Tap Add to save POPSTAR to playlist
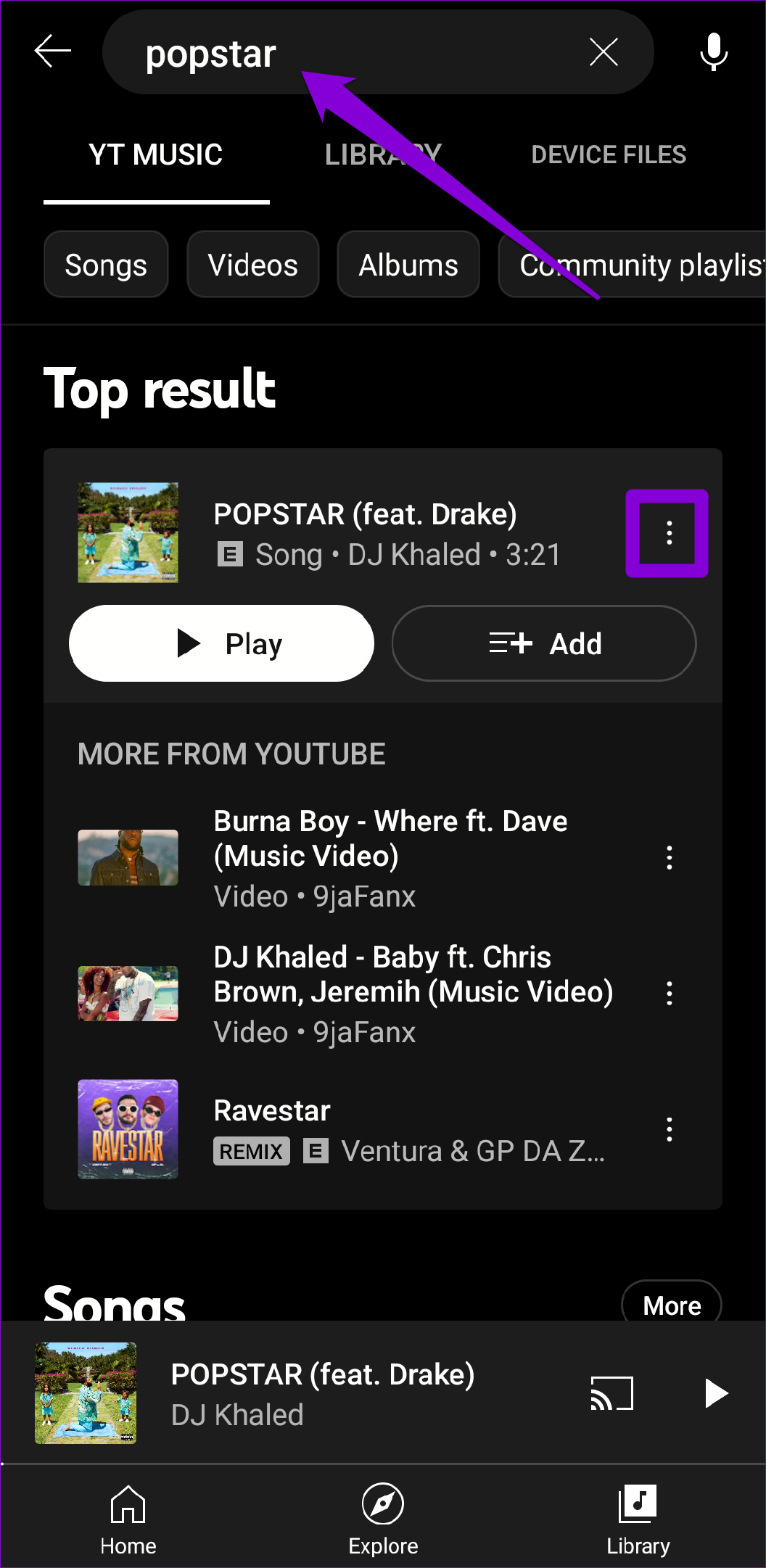The image size is (766, 1568). [543, 643]
